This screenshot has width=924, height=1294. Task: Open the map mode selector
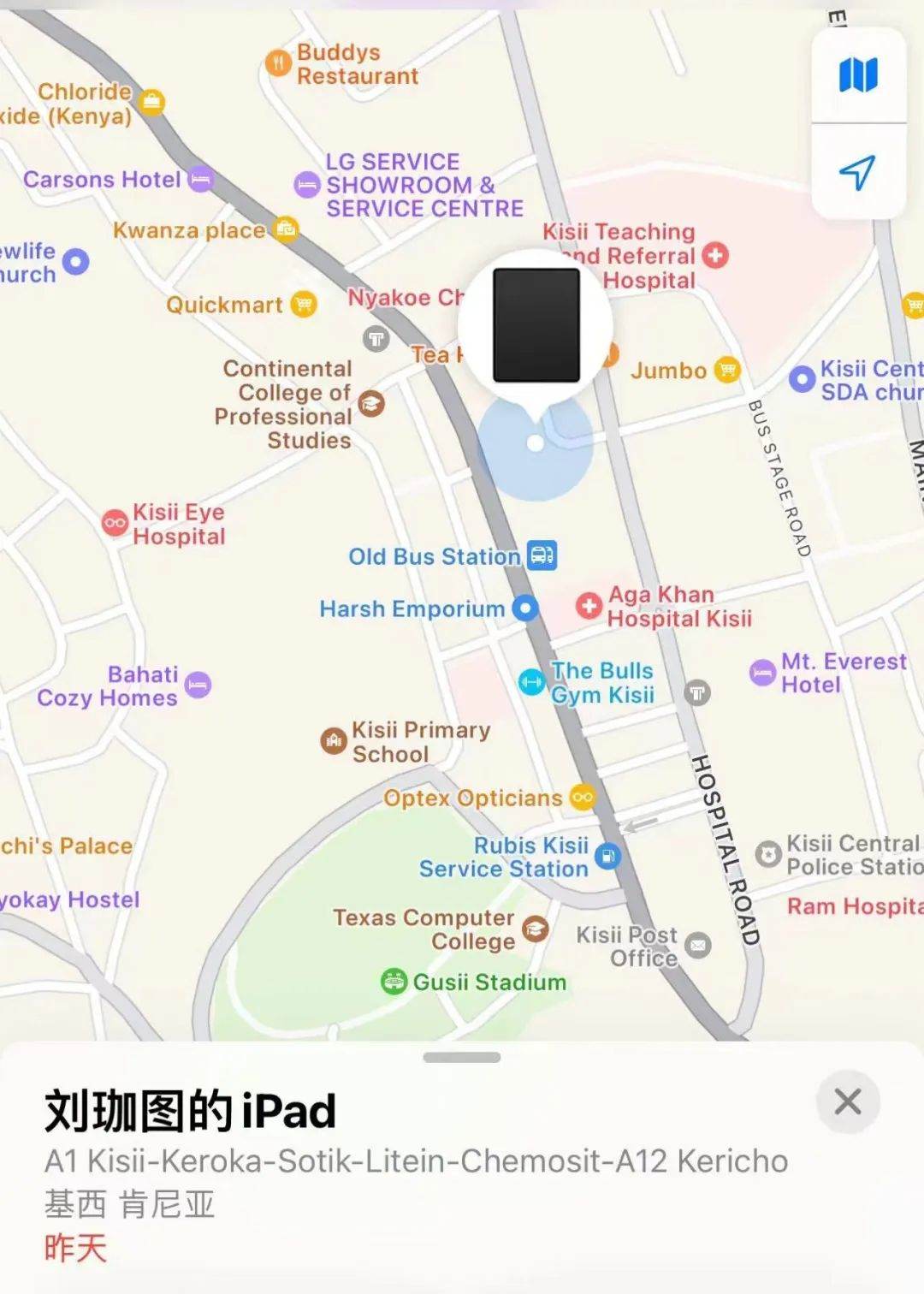coord(858,75)
